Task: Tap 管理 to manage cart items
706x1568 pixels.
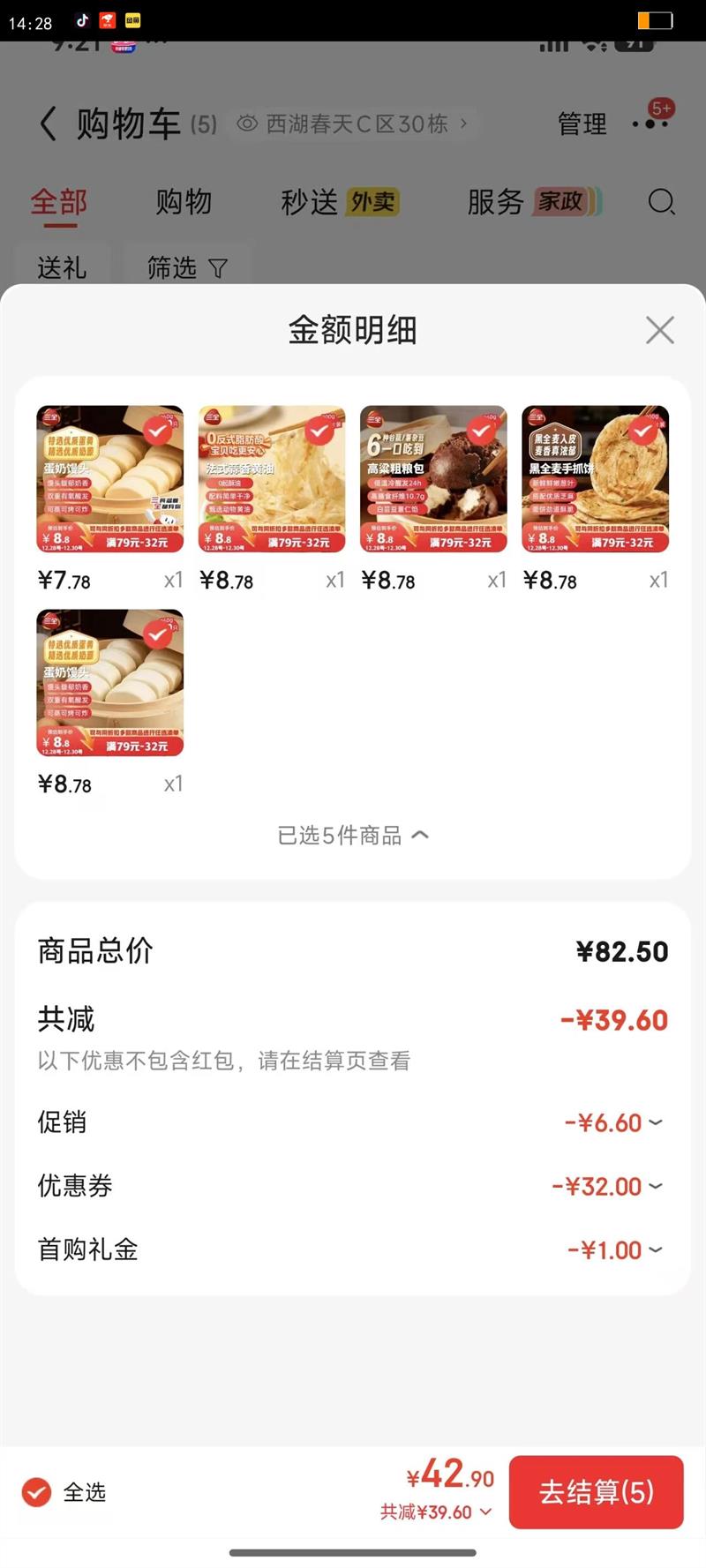Action: click(582, 124)
